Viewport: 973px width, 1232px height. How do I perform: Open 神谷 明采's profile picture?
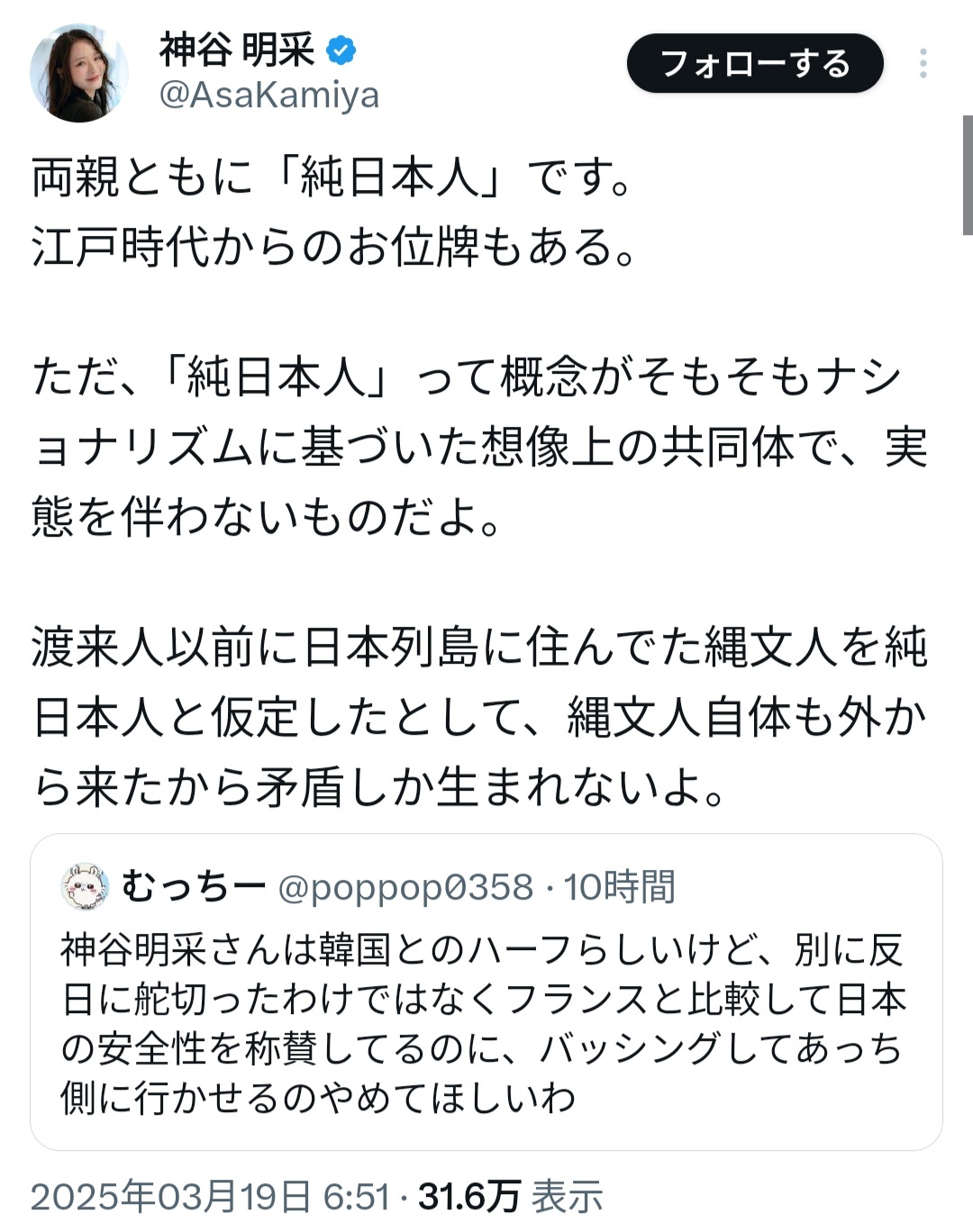tap(79, 72)
